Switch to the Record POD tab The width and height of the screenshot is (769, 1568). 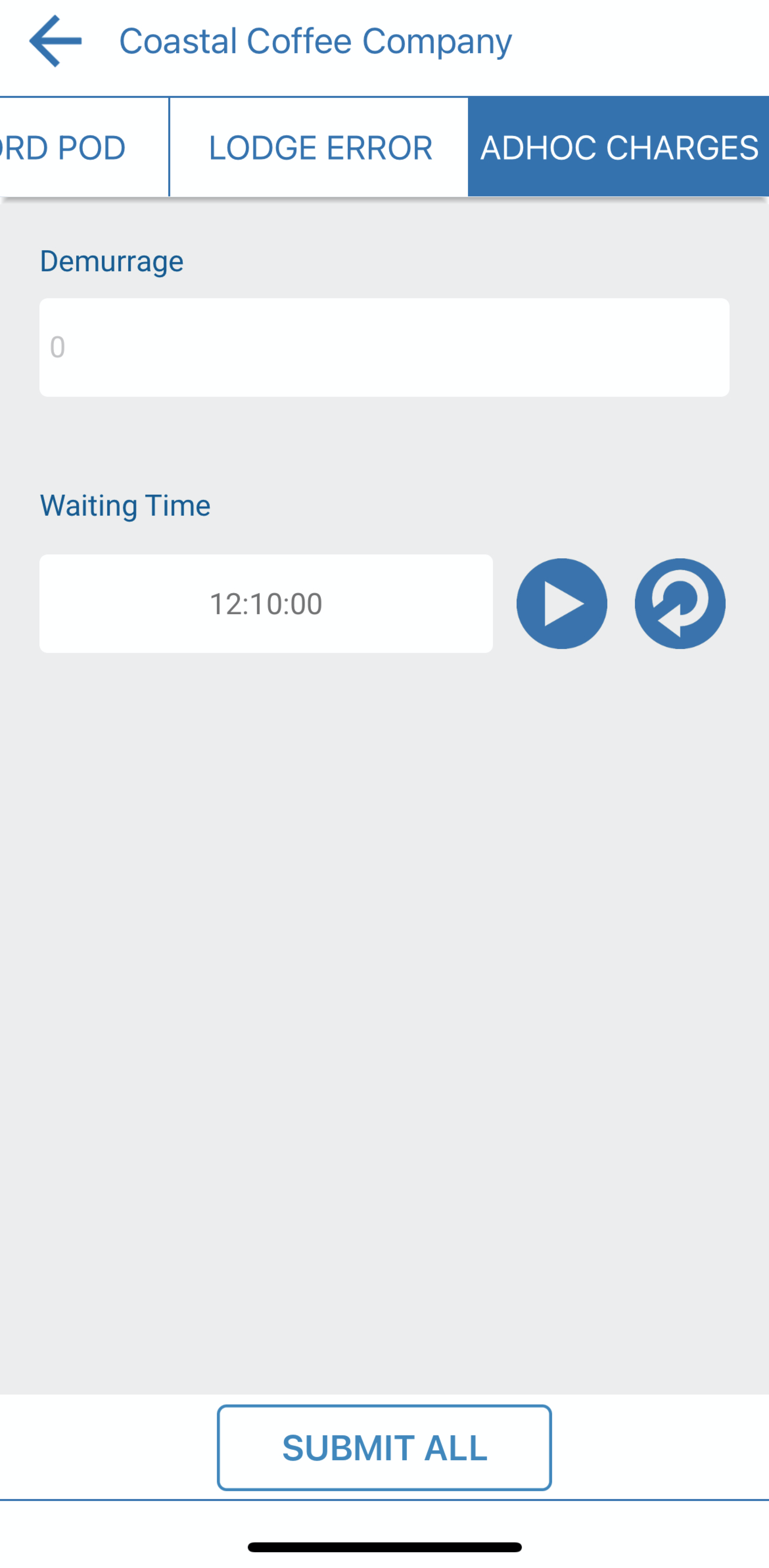[73, 147]
